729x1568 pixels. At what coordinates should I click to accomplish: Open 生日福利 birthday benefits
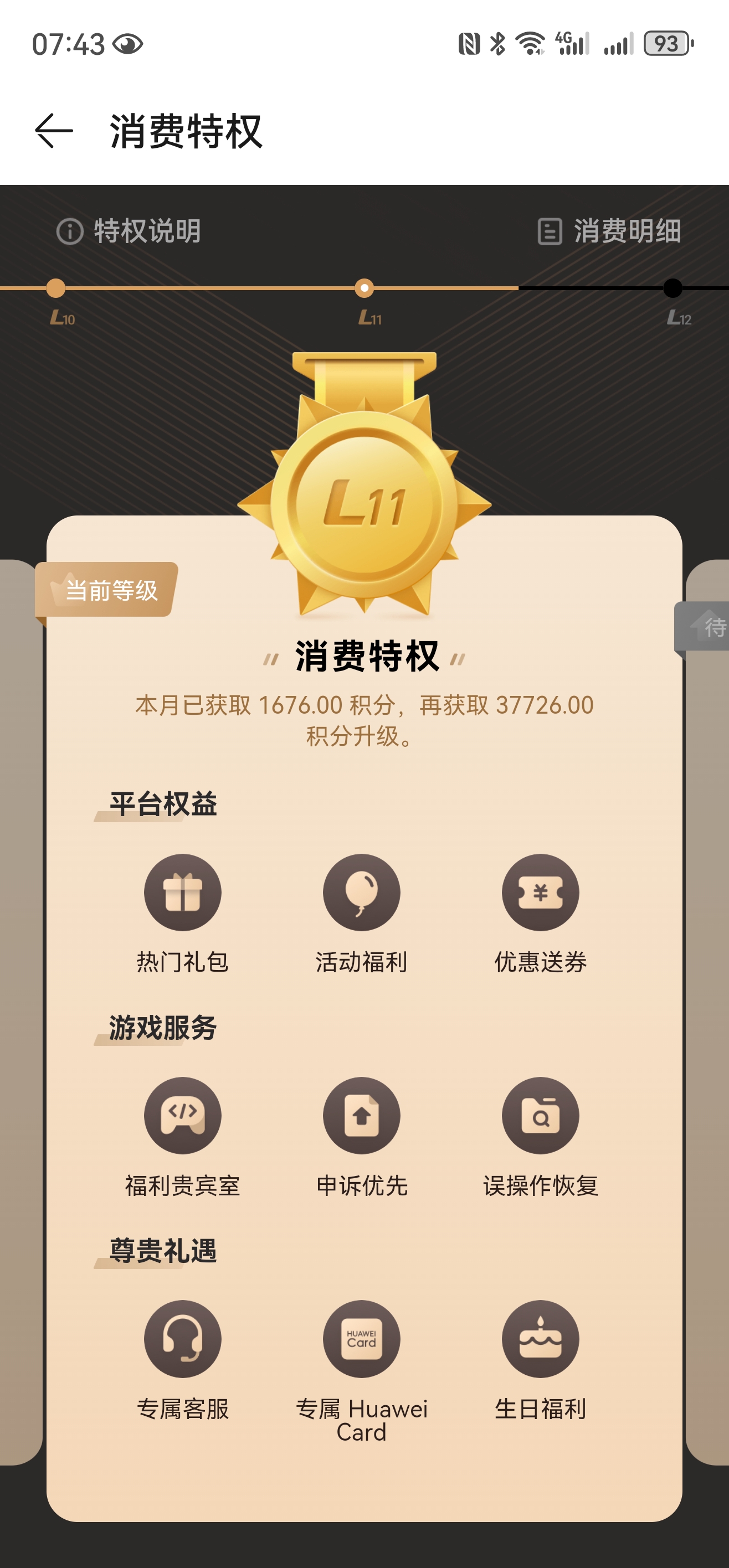pyautogui.click(x=540, y=1339)
